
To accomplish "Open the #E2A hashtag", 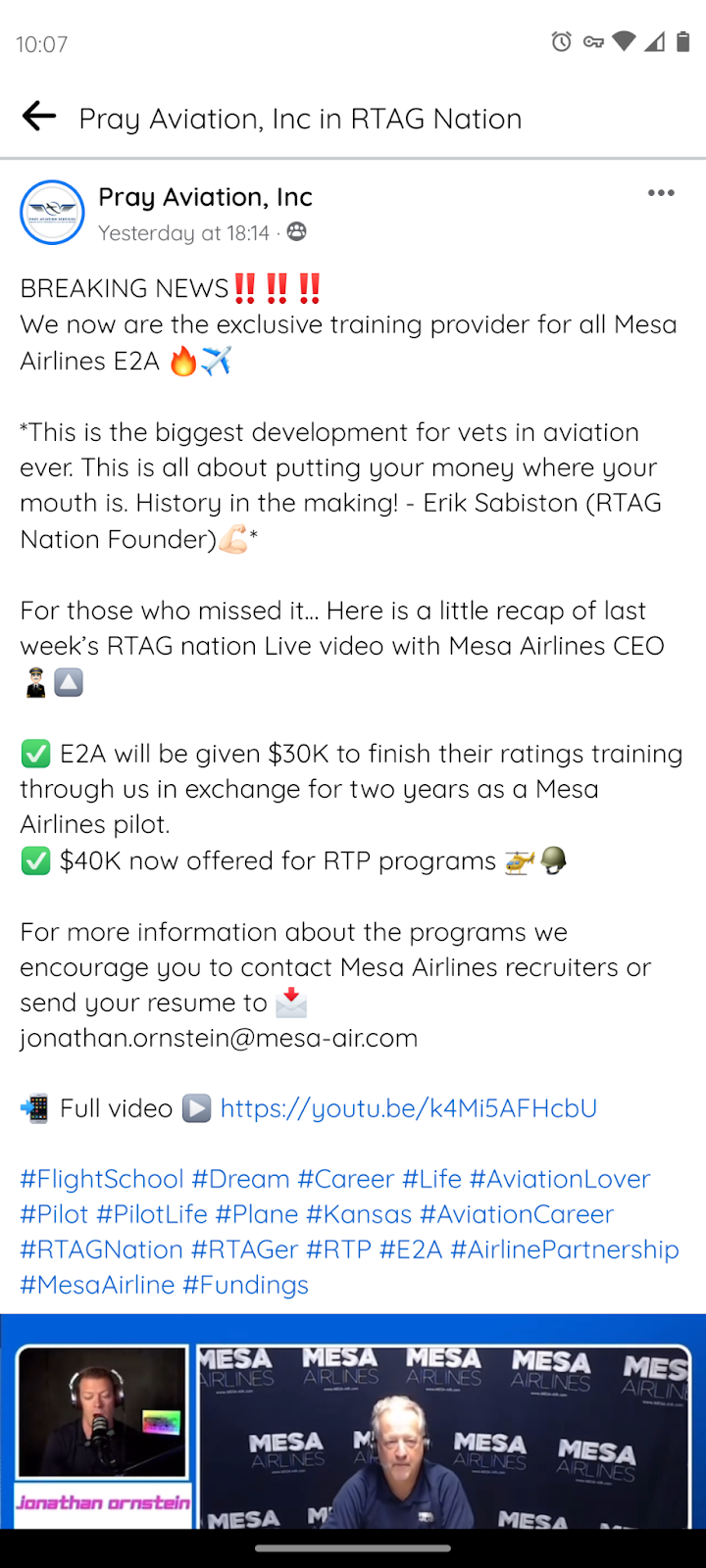I will point(411,1249).
